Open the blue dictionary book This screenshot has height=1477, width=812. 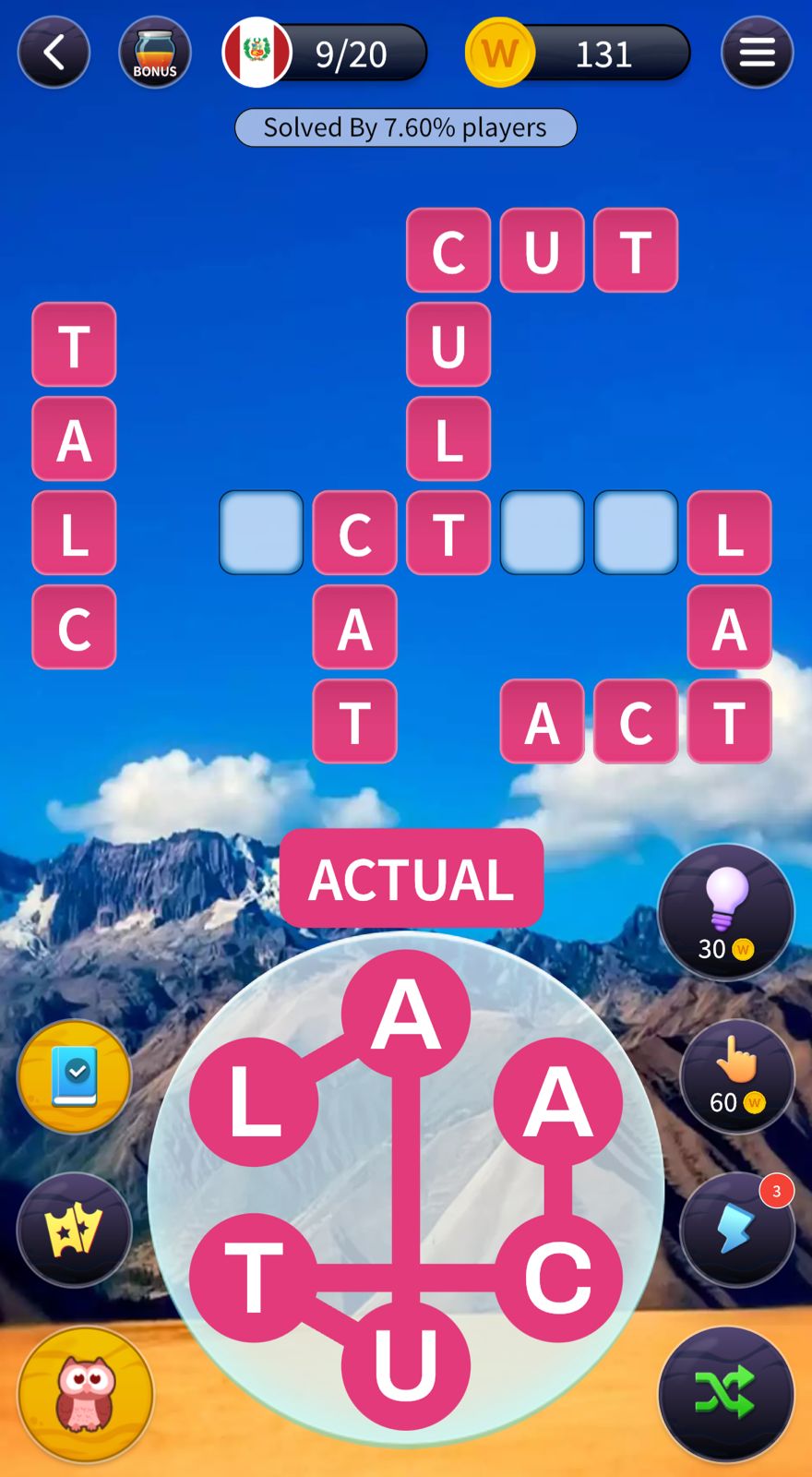74,1077
